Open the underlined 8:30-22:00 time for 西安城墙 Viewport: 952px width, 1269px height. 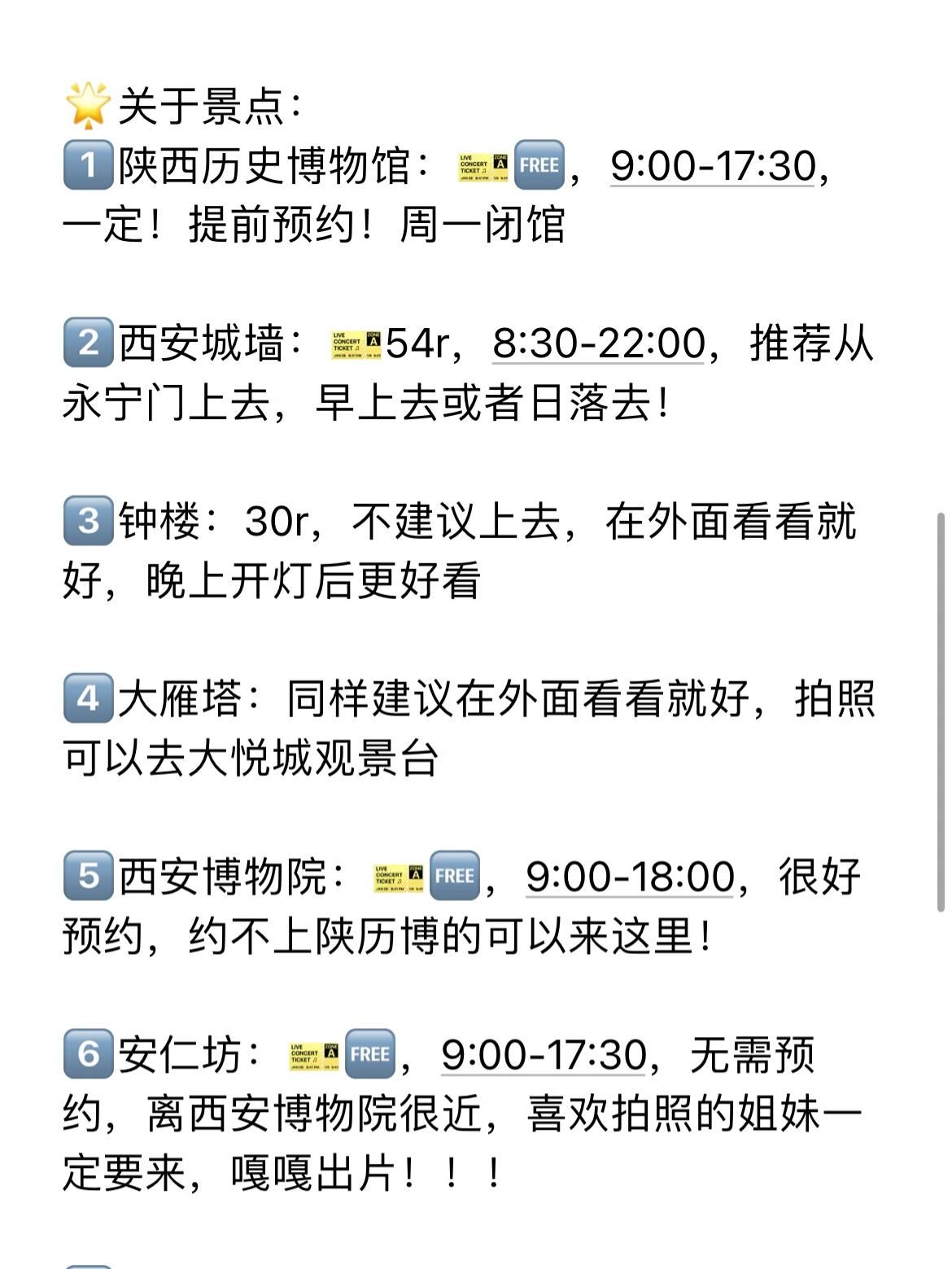point(599,343)
